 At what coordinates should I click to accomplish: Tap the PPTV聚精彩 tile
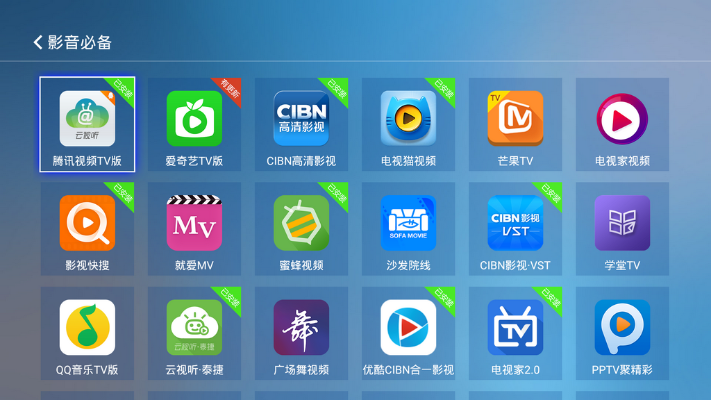pos(622,333)
